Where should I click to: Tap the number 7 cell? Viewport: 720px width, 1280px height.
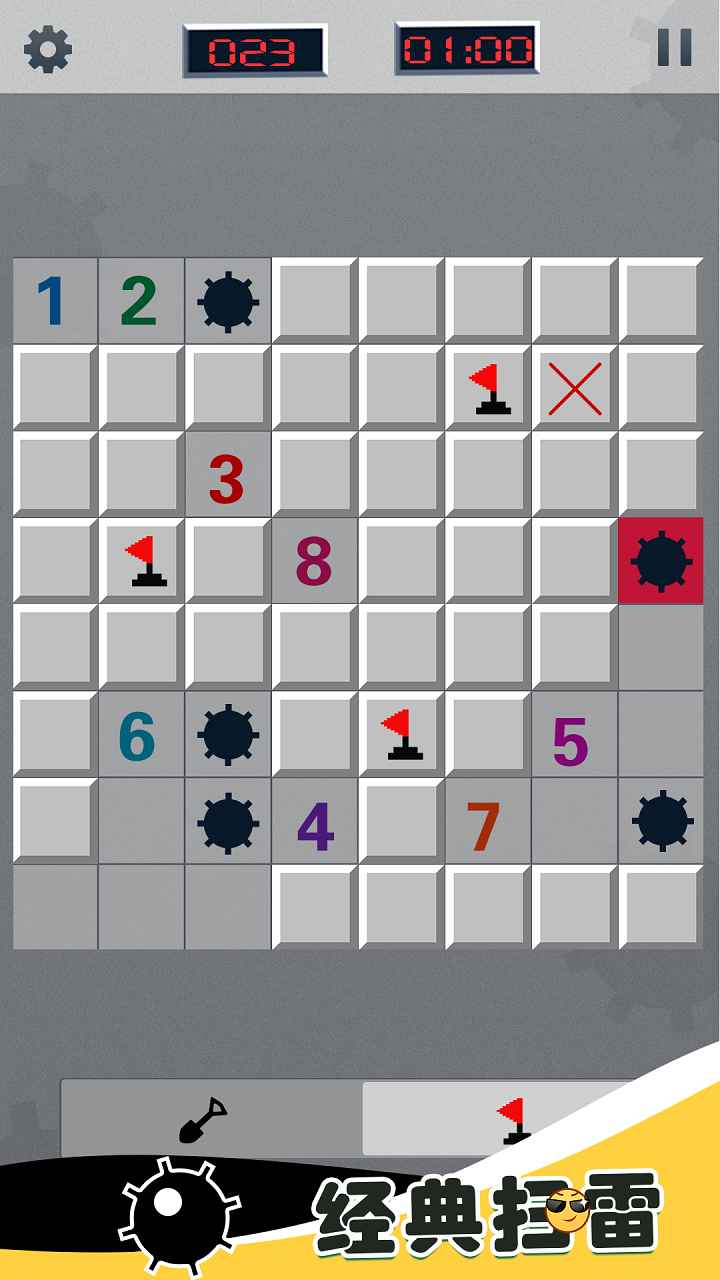pos(487,822)
